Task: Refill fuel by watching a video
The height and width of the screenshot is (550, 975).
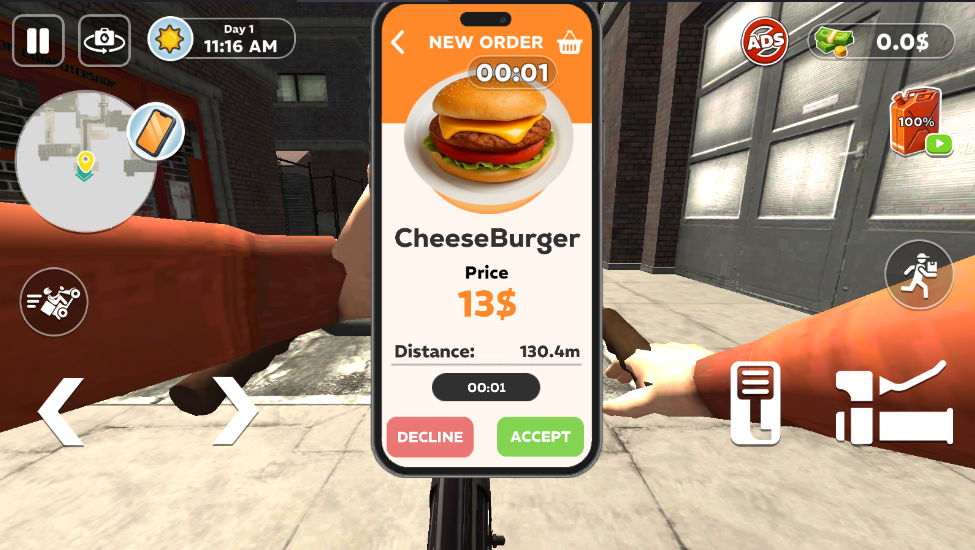Action: [x=920, y=122]
